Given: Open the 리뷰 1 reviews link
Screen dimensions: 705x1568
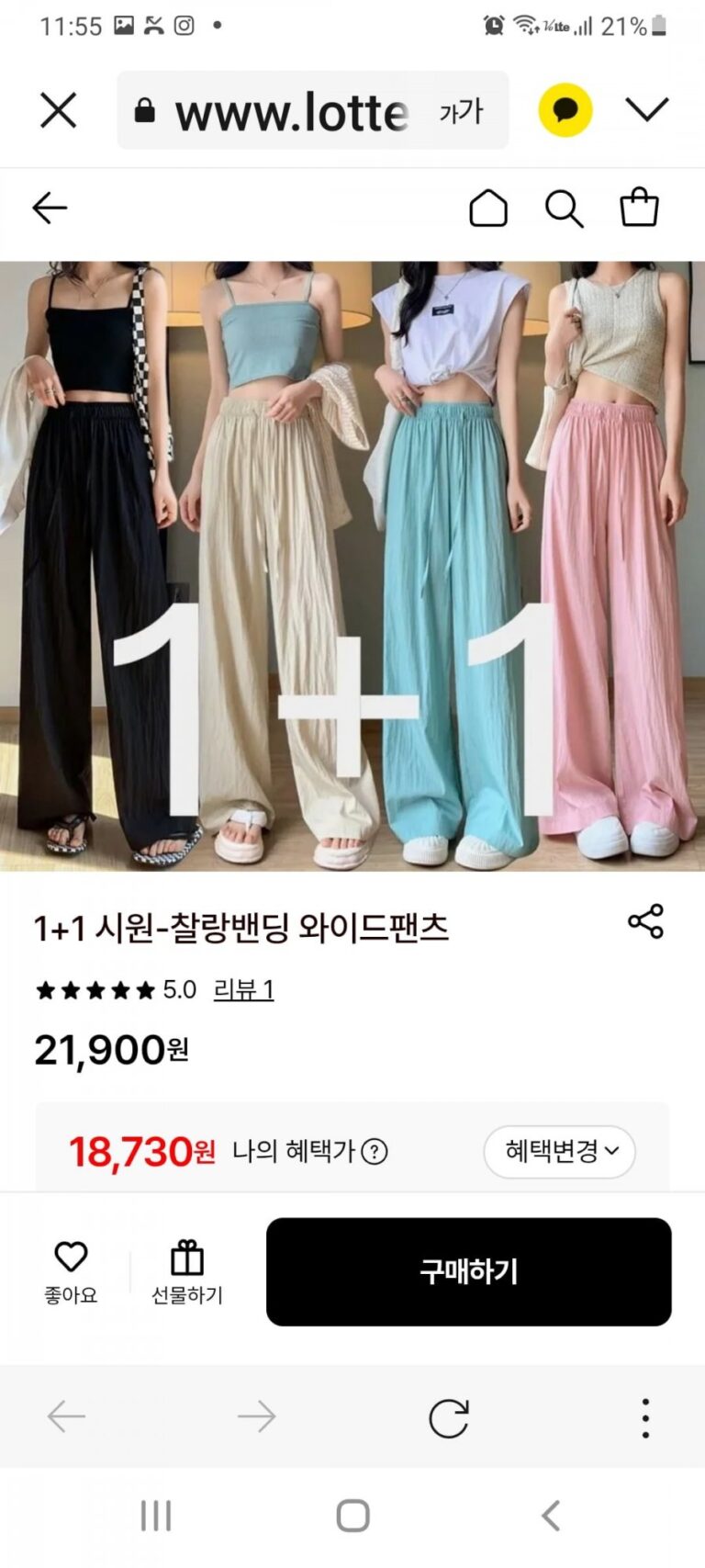Looking at the screenshot, I should click(243, 989).
